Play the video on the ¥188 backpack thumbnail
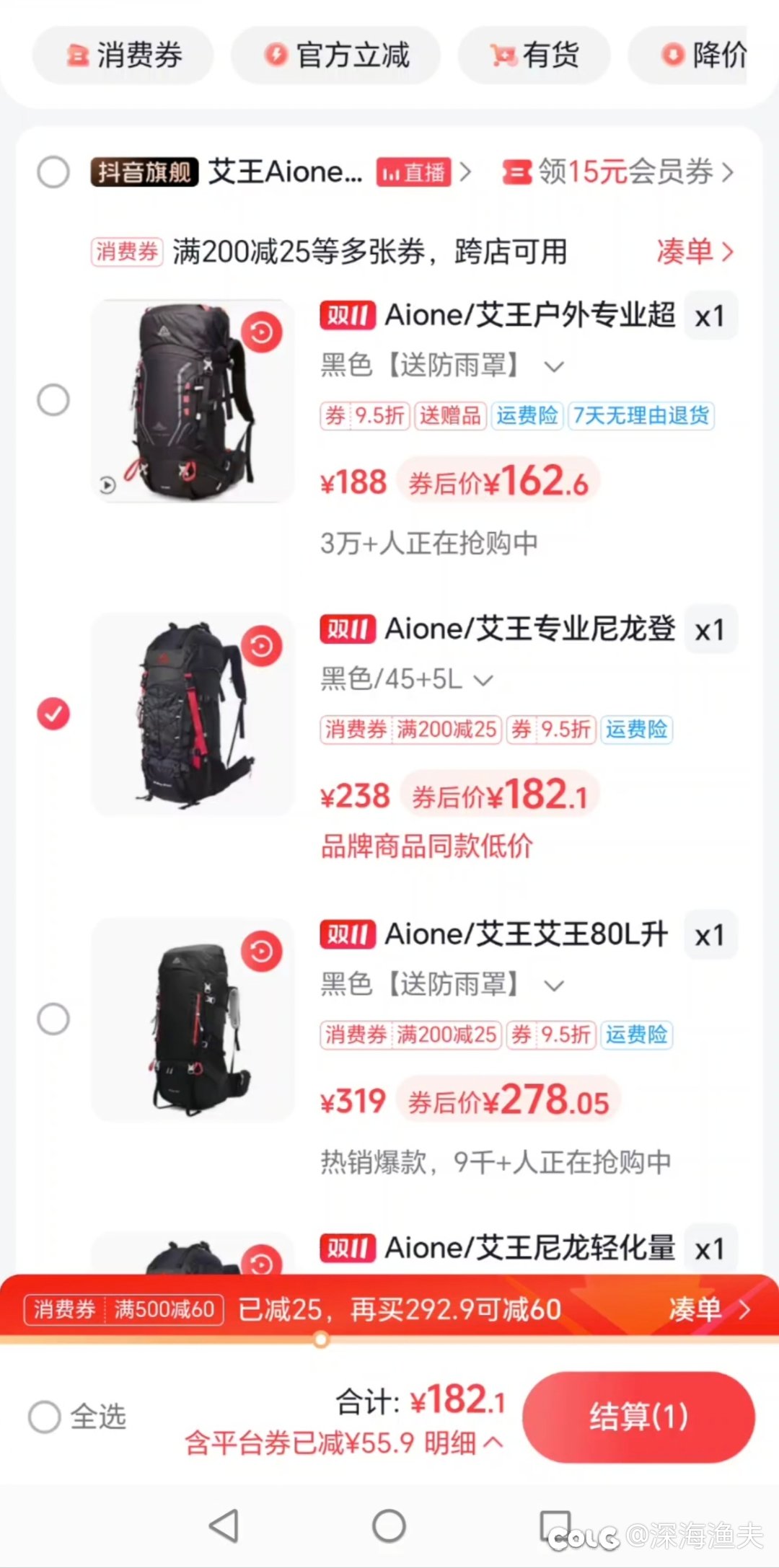Screen dimensions: 779x1568 [107, 484]
